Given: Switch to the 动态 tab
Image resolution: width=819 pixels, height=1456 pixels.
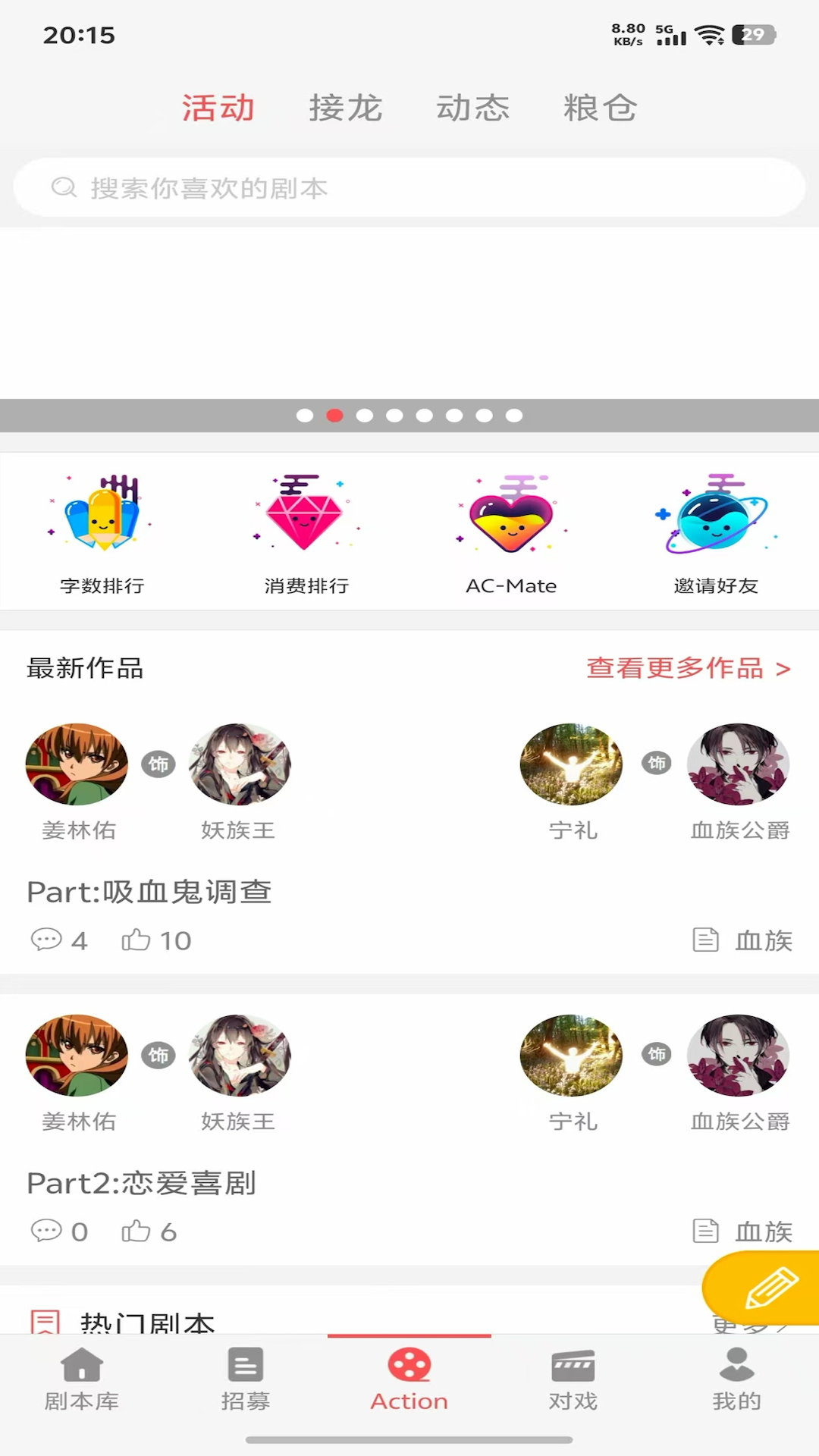Looking at the screenshot, I should [x=472, y=108].
